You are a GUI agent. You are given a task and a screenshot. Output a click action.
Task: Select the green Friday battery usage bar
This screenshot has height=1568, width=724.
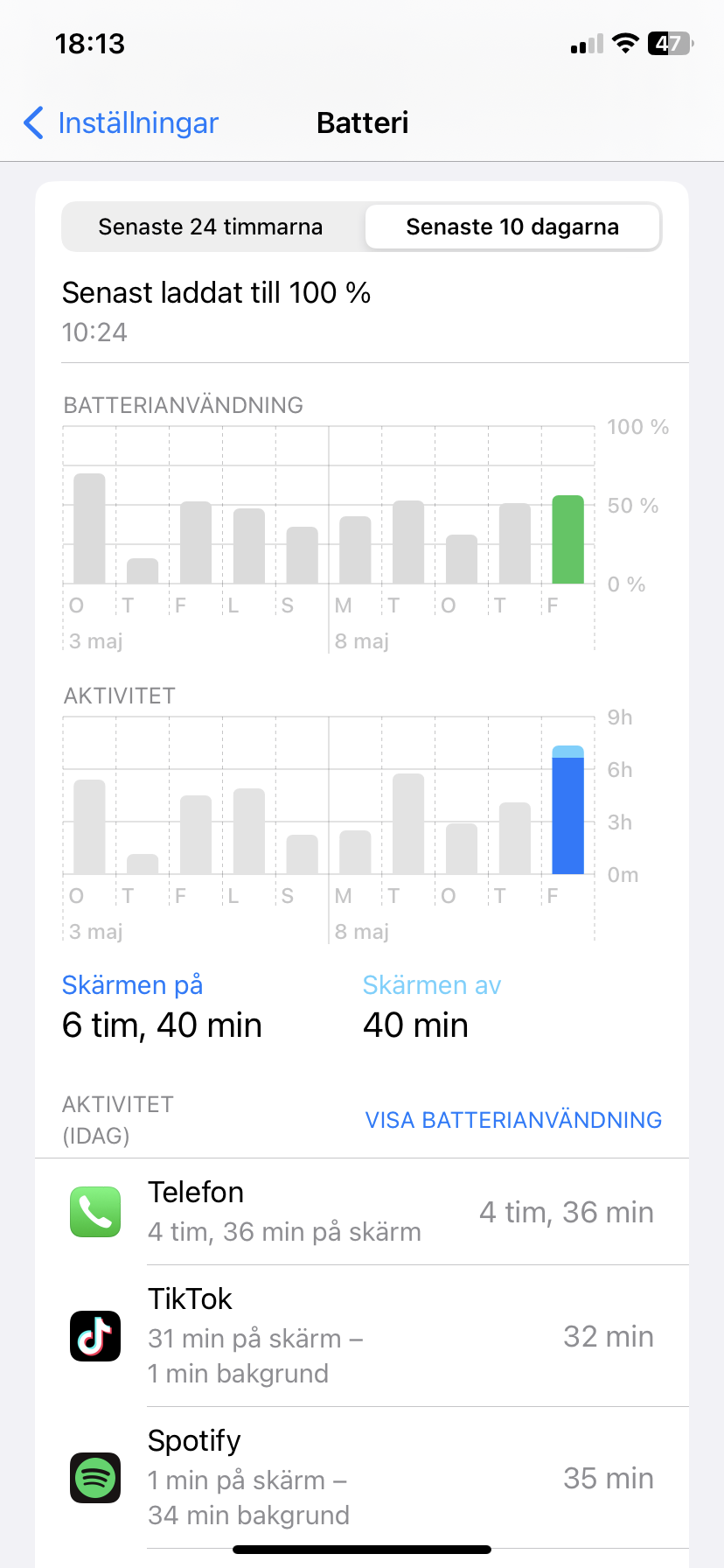(567, 540)
